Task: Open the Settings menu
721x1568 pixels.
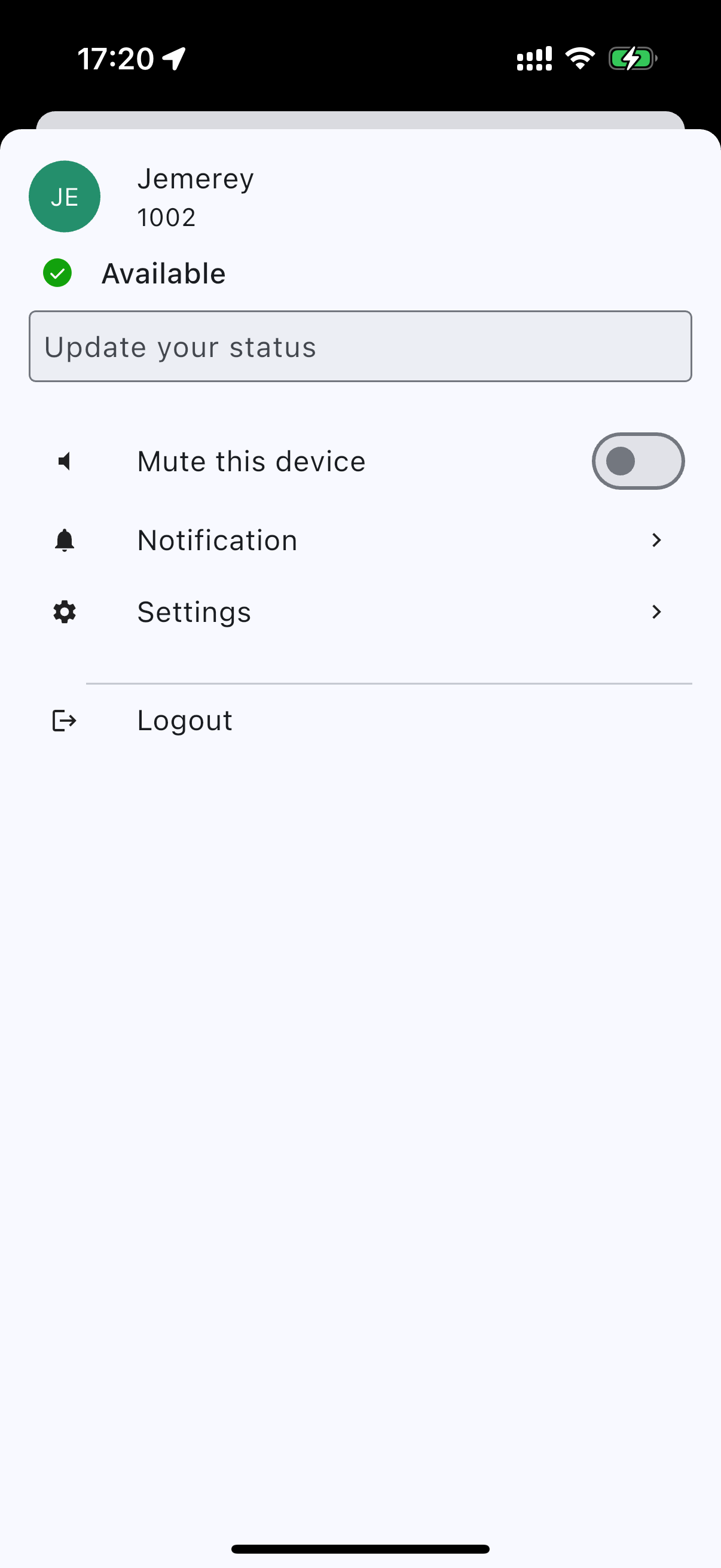Action: tap(360, 612)
